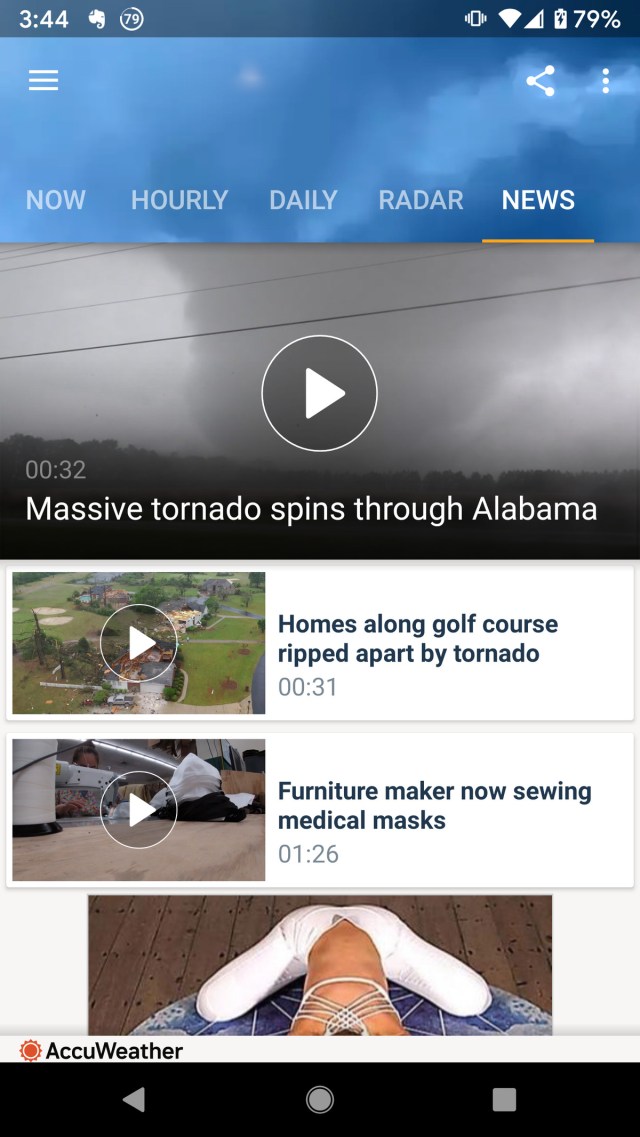Open the Radar tab

click(421, 200)
